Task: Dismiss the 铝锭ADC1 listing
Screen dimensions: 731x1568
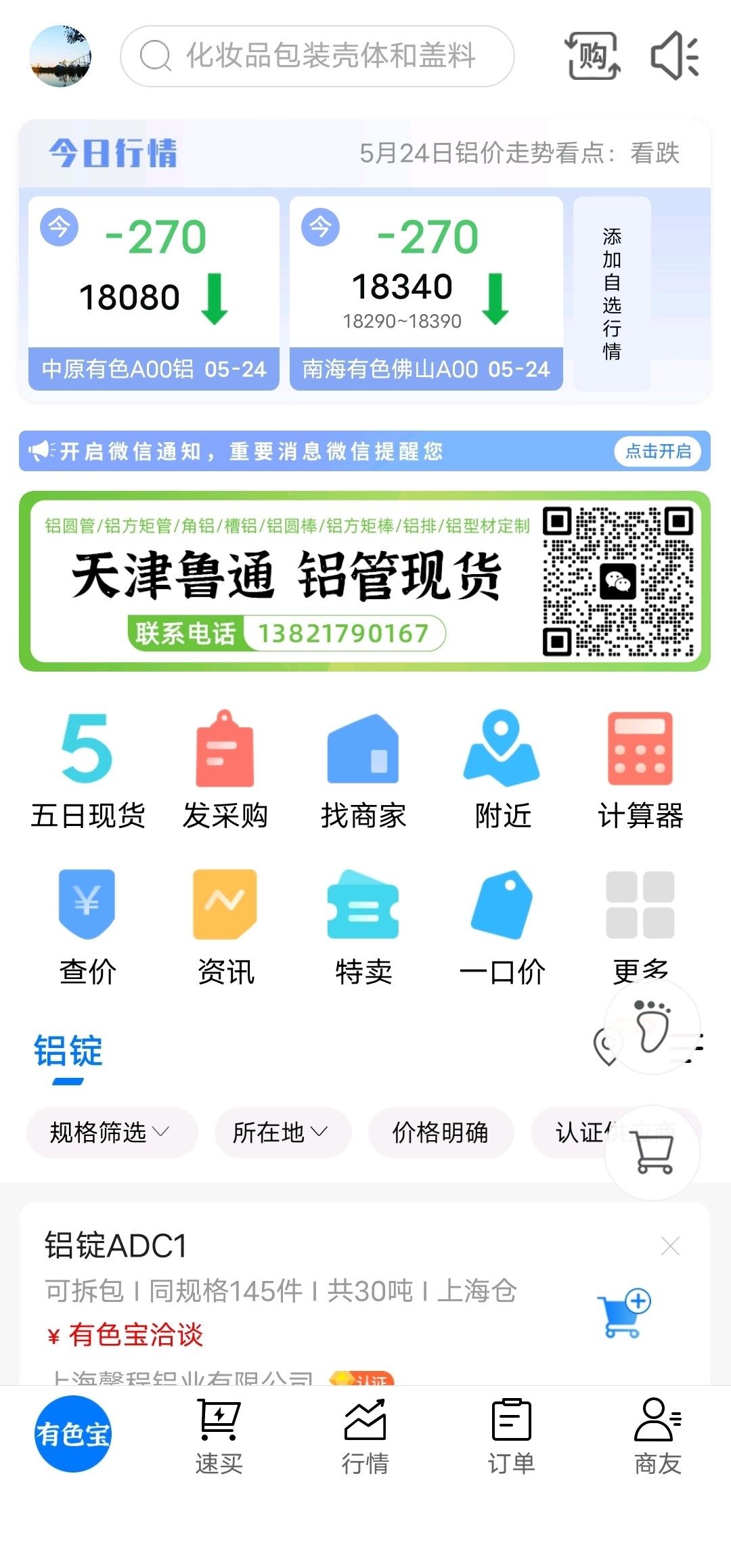Action: 670,1246
